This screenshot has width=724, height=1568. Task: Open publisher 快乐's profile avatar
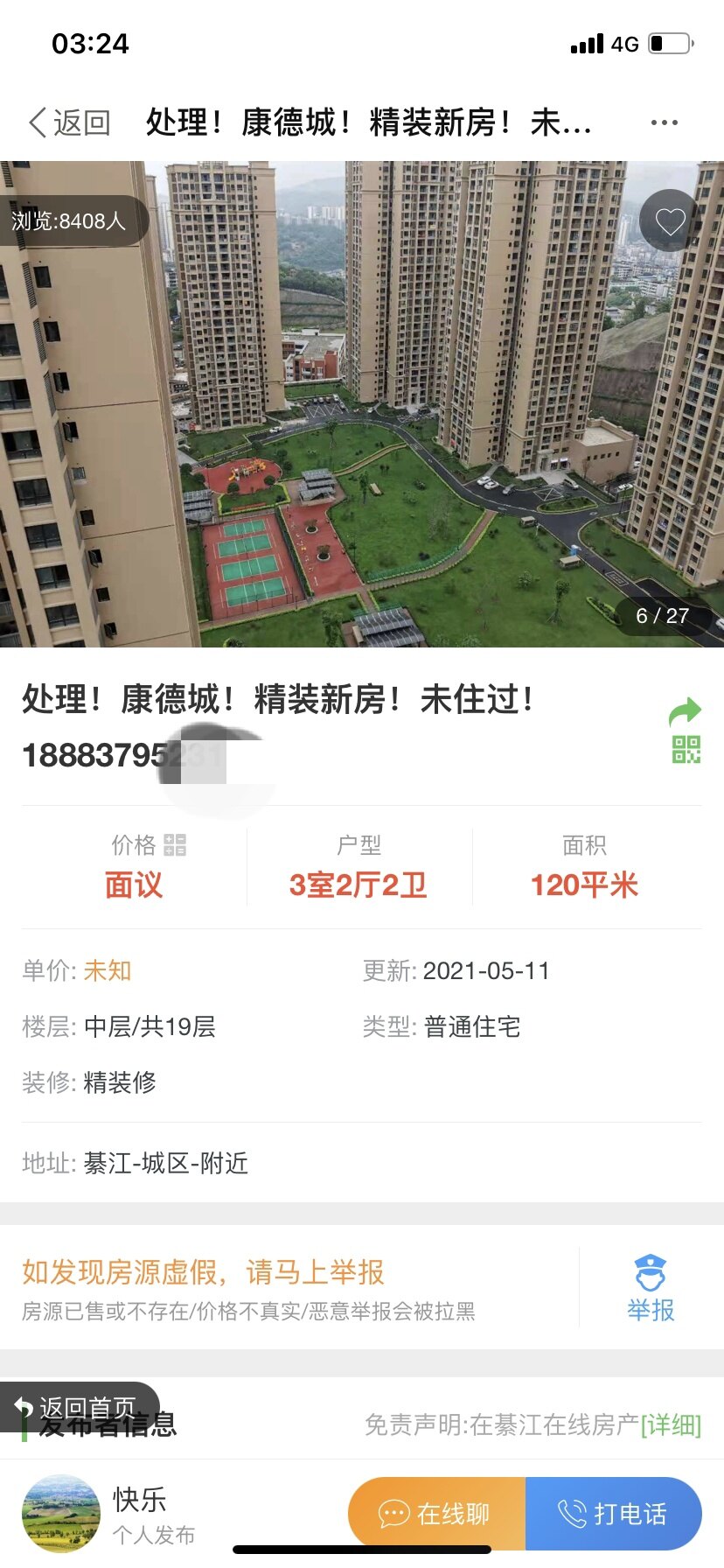pyautogui.click(x=61, y=1514)
